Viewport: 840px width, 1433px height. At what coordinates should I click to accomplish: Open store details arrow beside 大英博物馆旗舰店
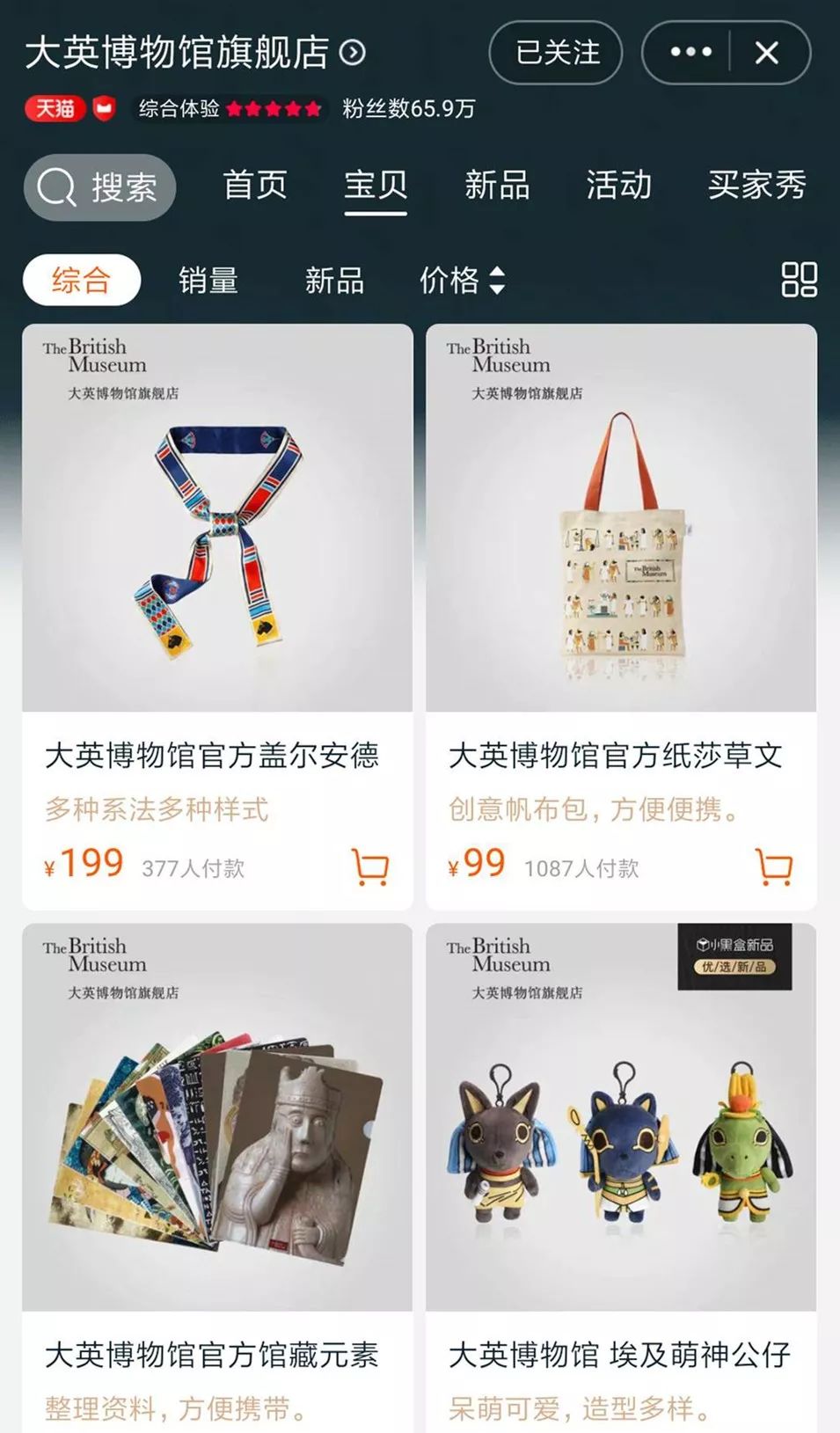click(353, 53)
